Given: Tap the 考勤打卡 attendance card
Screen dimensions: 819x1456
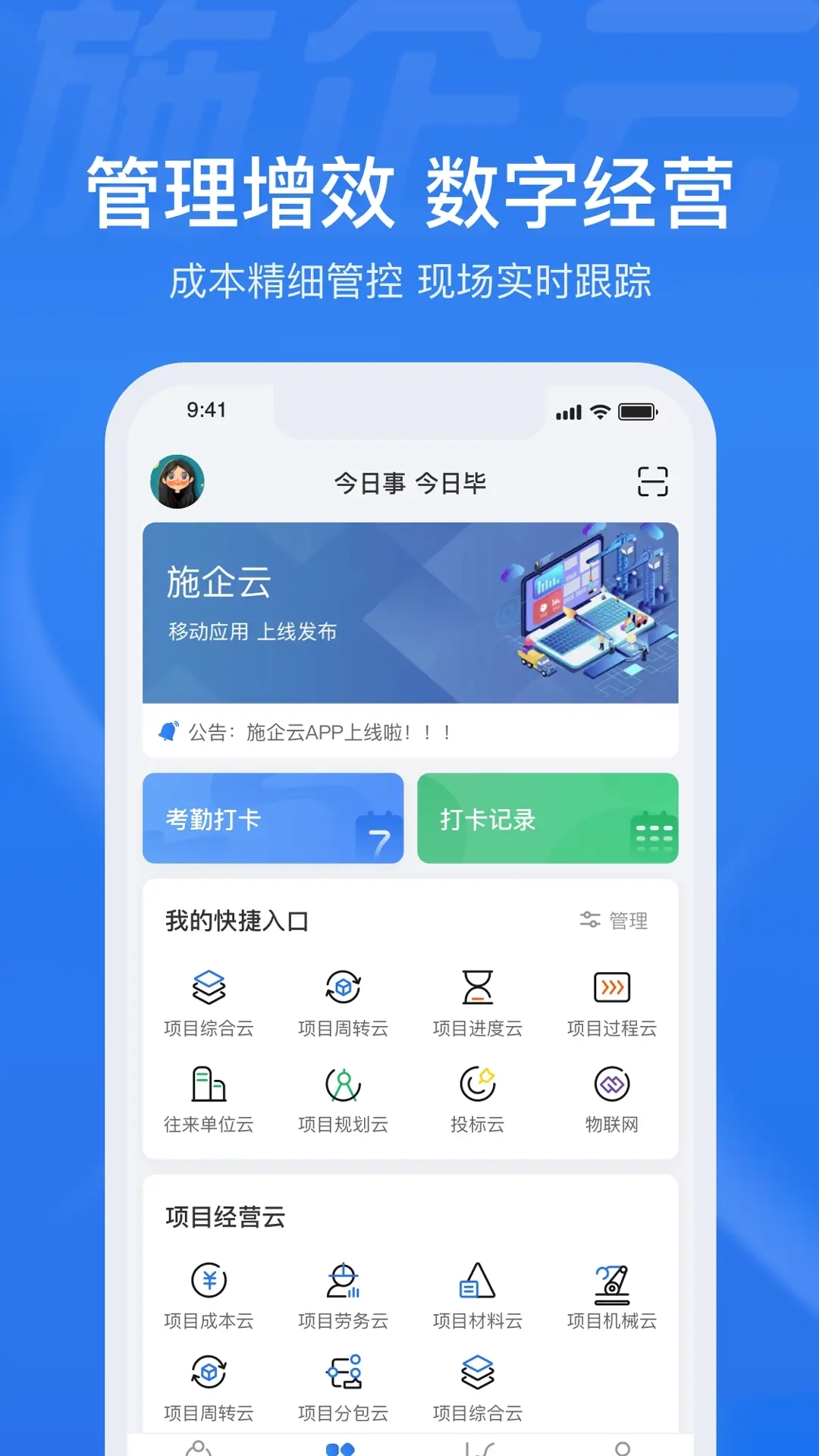Looking at the screenshot, I should (x=272, y=818).
